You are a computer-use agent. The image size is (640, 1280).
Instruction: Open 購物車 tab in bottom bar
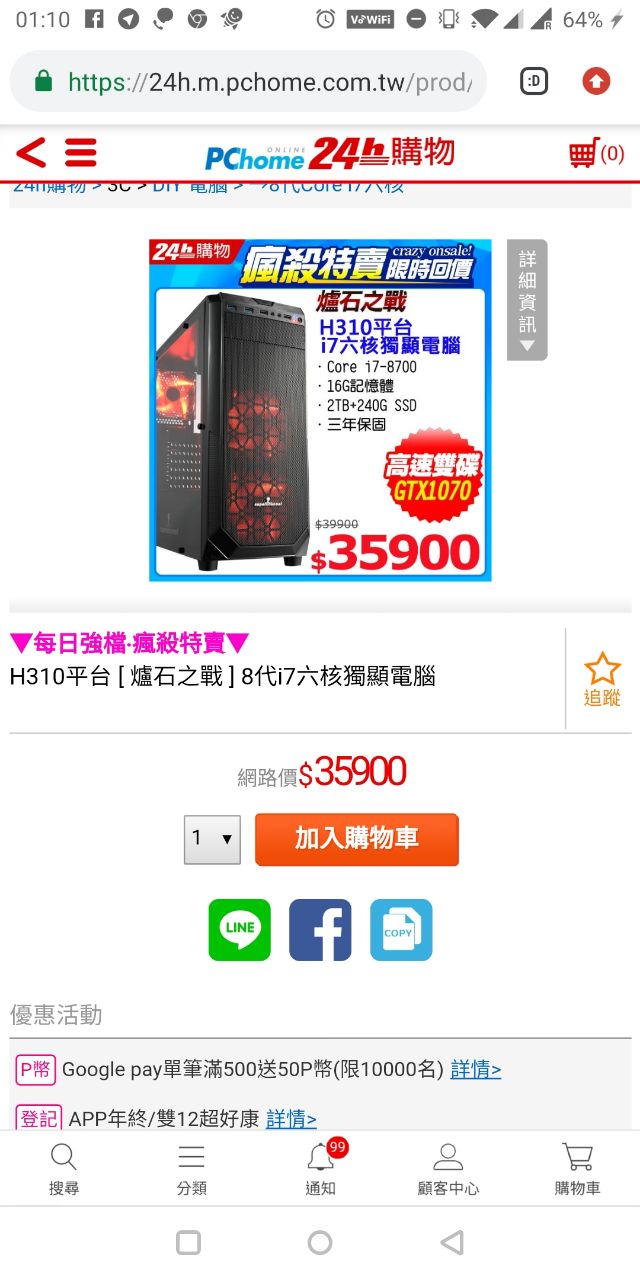(577, 1168)
